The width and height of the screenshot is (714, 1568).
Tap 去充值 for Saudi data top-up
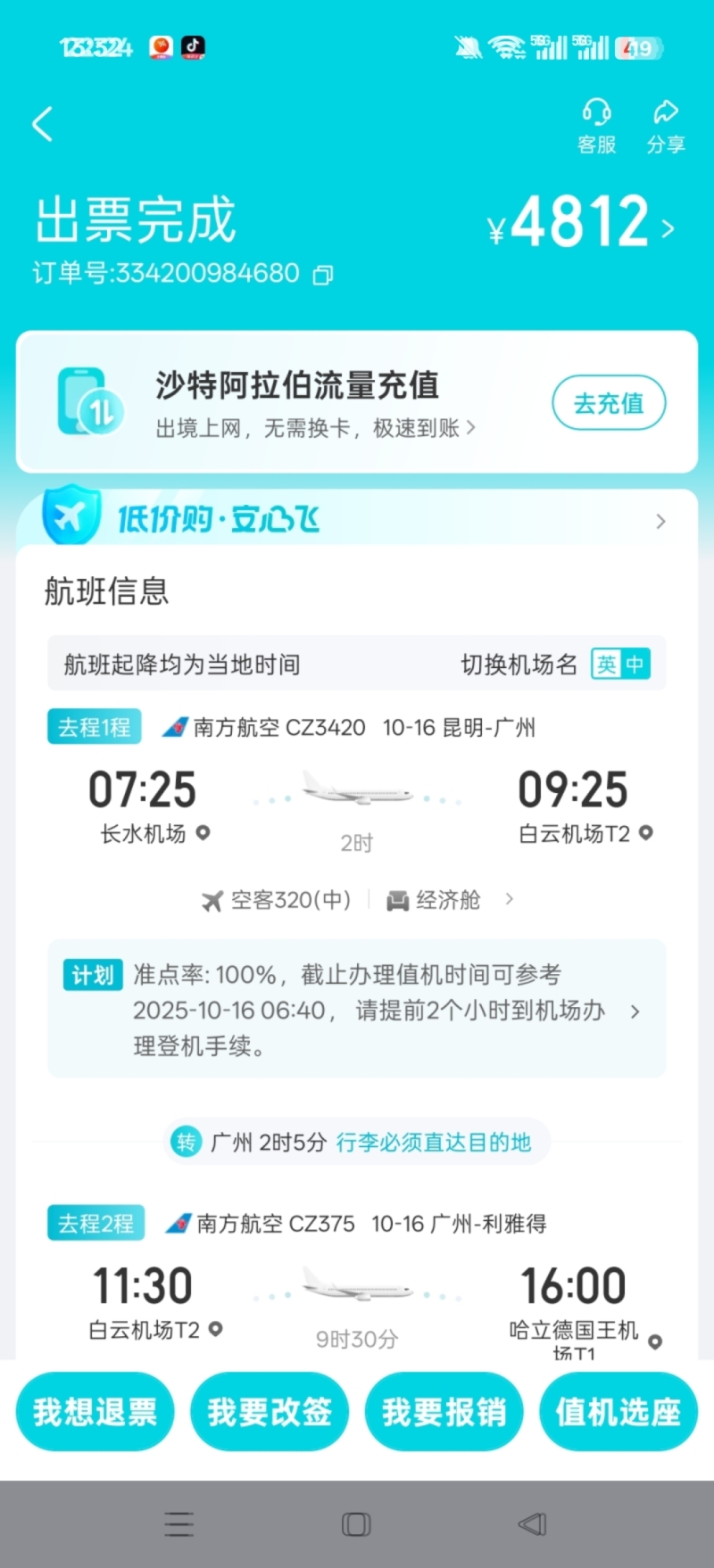coord(609,403)
